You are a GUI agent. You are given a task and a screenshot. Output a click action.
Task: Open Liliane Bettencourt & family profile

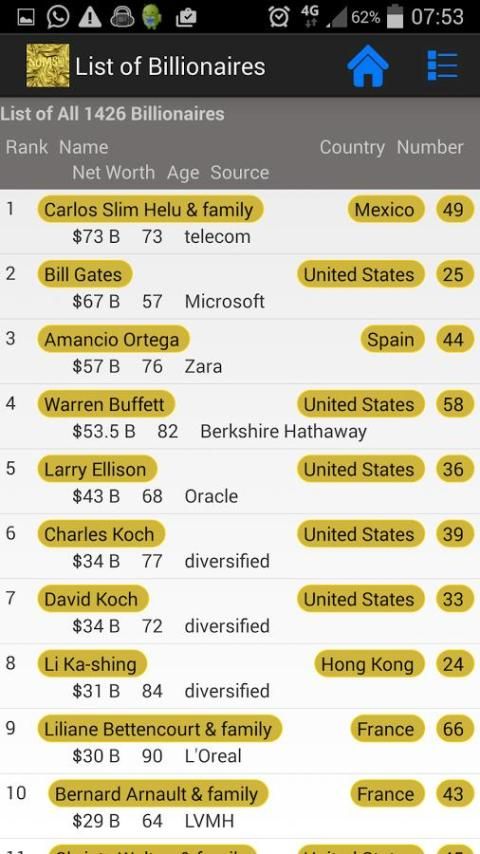[160, 729]
